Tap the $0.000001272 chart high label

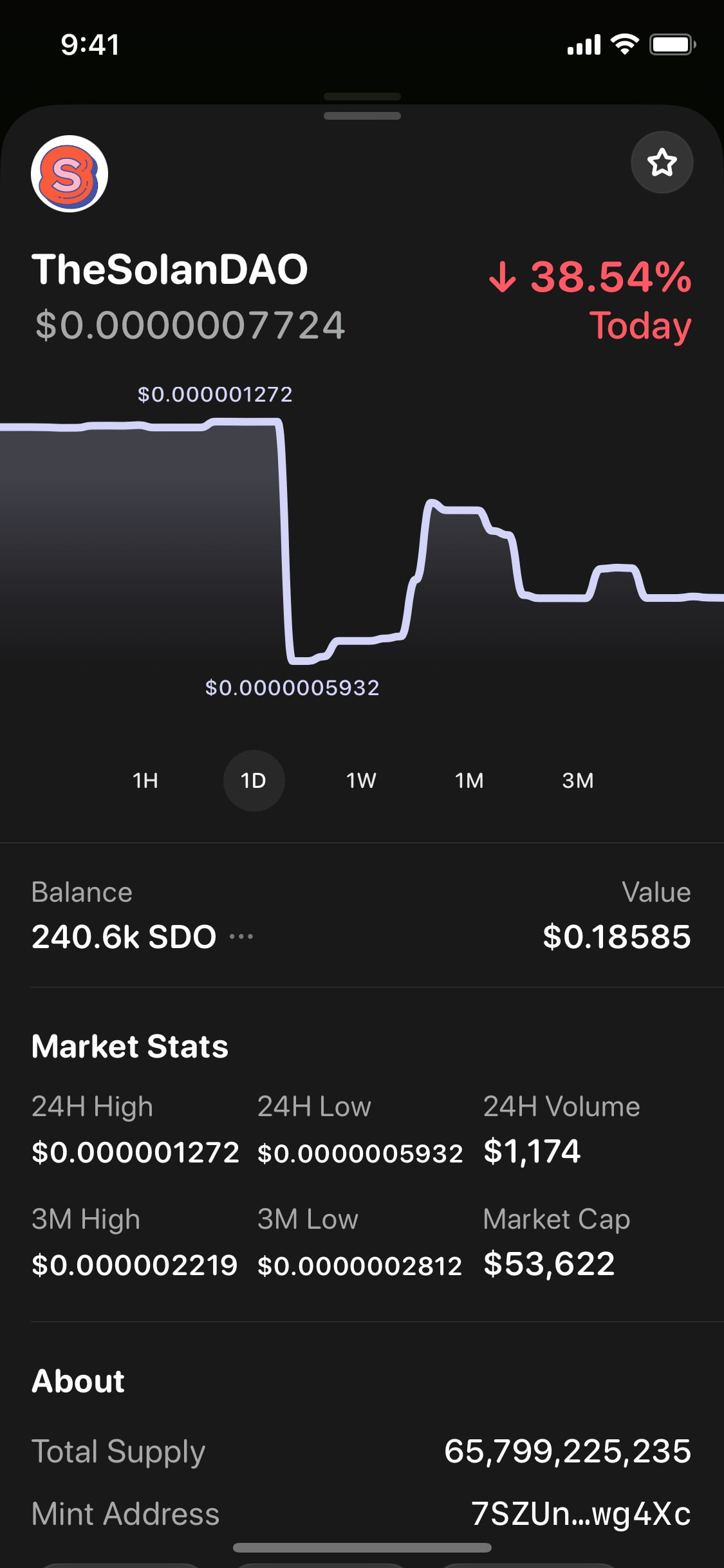pos(215,394)
